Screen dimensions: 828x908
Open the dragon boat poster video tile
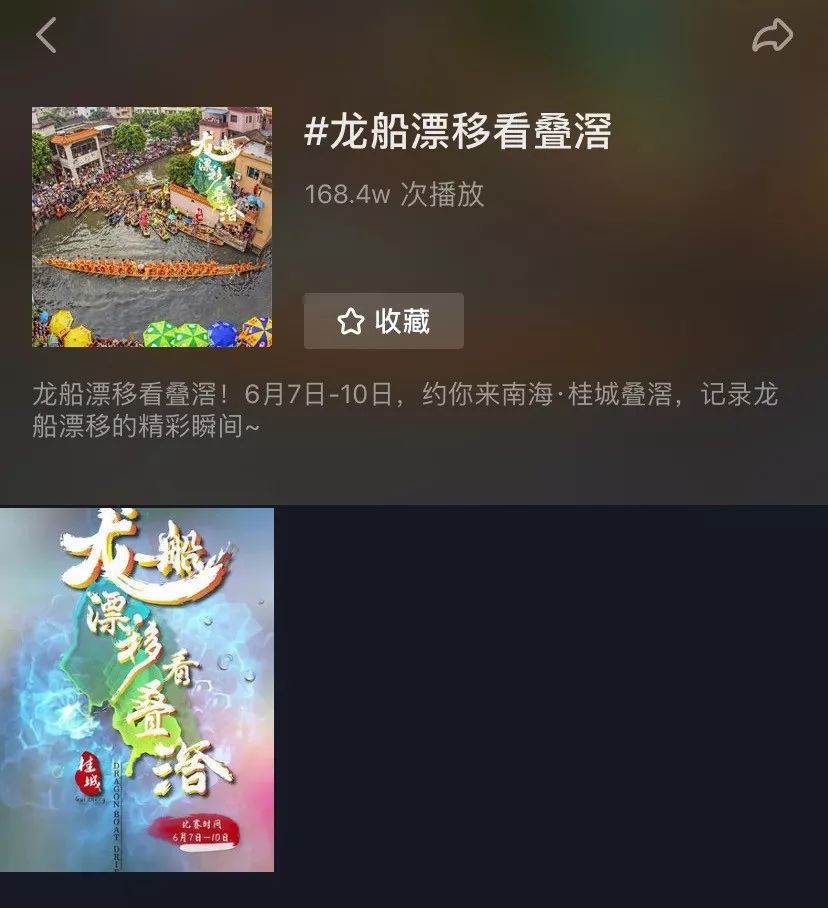click(137, 690)
